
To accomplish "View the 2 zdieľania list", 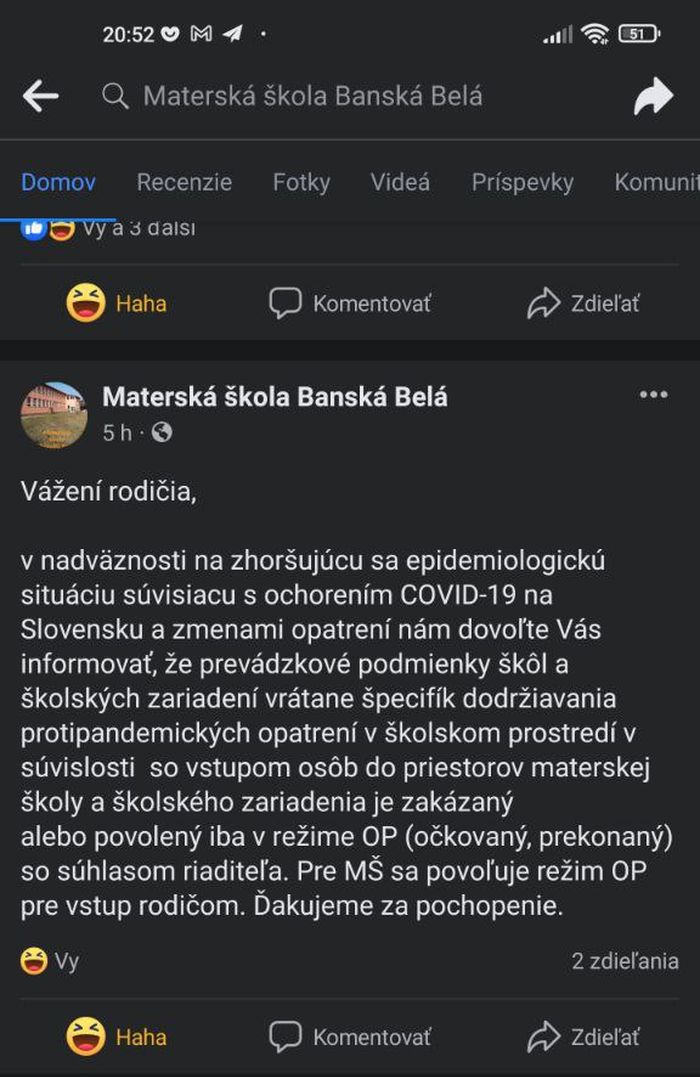I will coord(625,961).
